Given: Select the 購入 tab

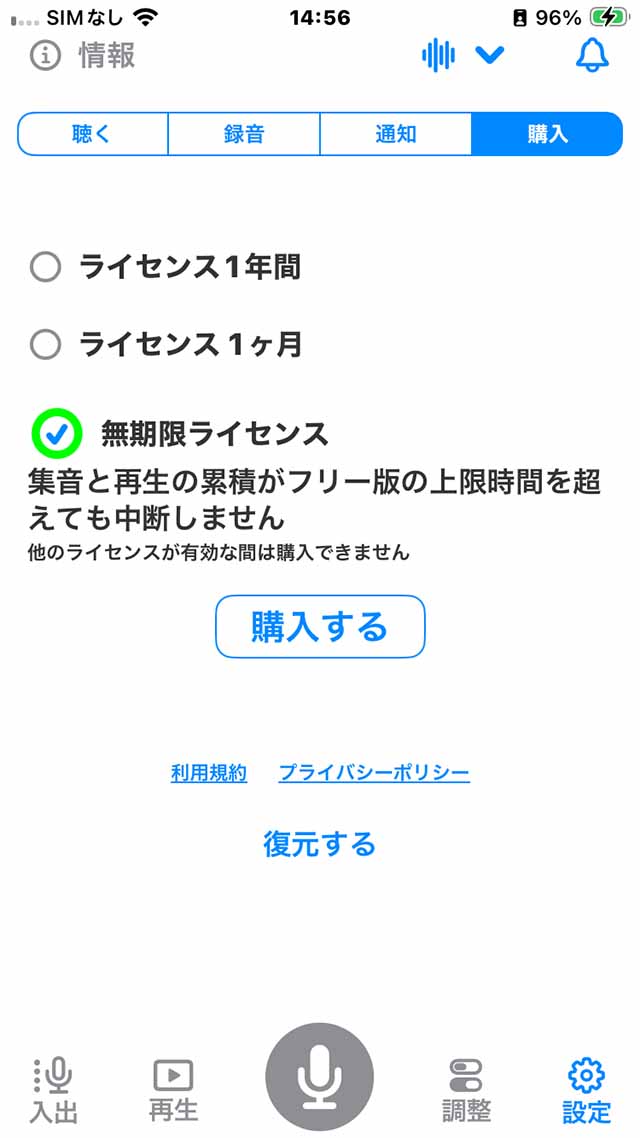Looking at the screenshot, I should [547, 134].
